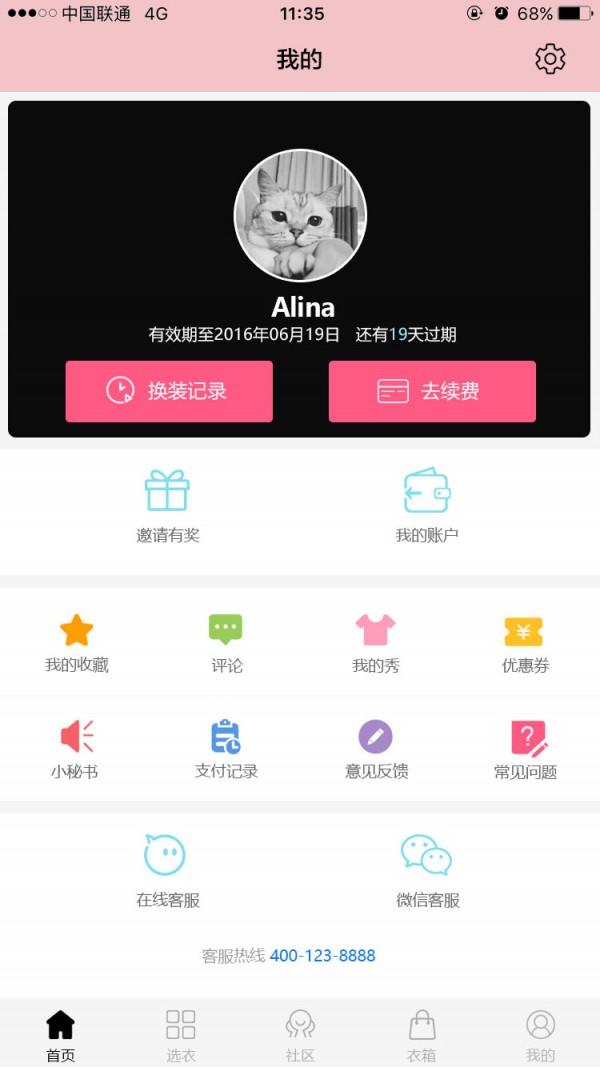View 优惠券 coupons
The width and height of the screenshot is (600, 1067).
coord(524,643)
